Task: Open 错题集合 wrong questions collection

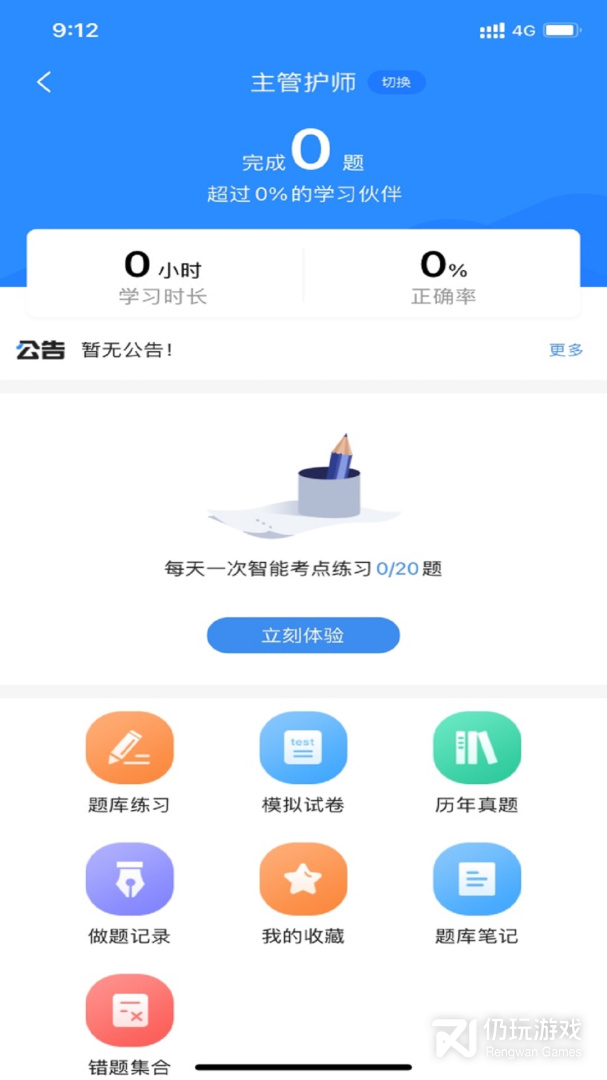Action: (x=130, y=1011)
